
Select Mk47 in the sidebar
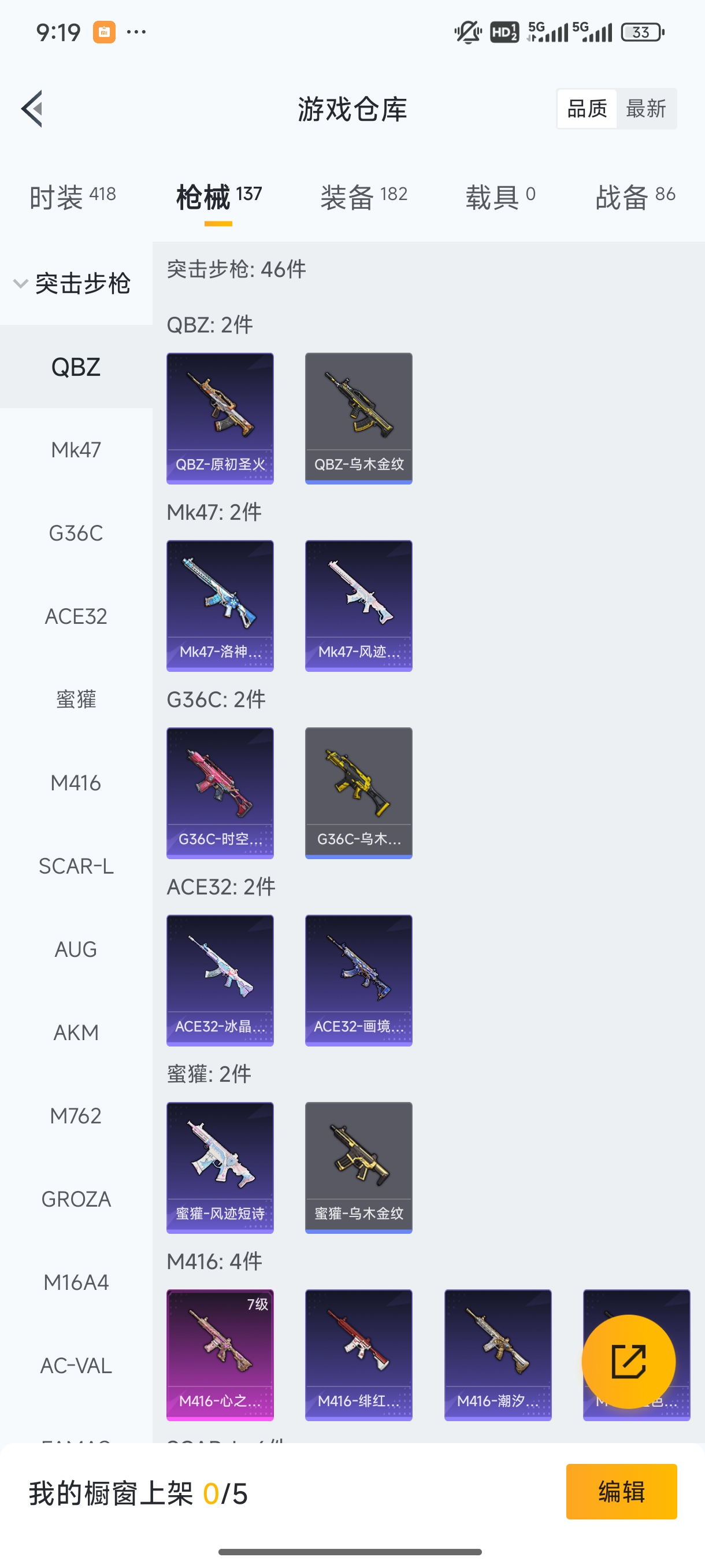click(x=76, y=450)
